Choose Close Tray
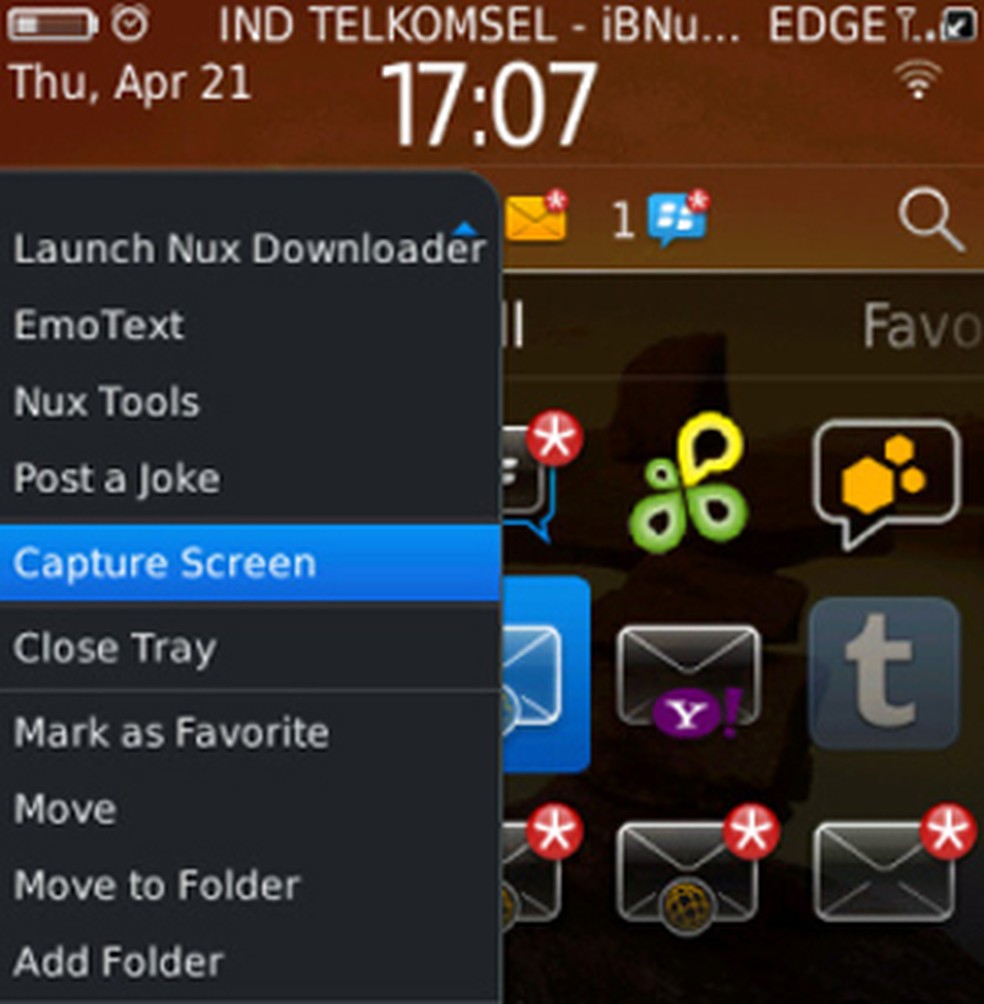Image resolution: width=984 pixels, height=1004 pixels. (x=115, y=648)
